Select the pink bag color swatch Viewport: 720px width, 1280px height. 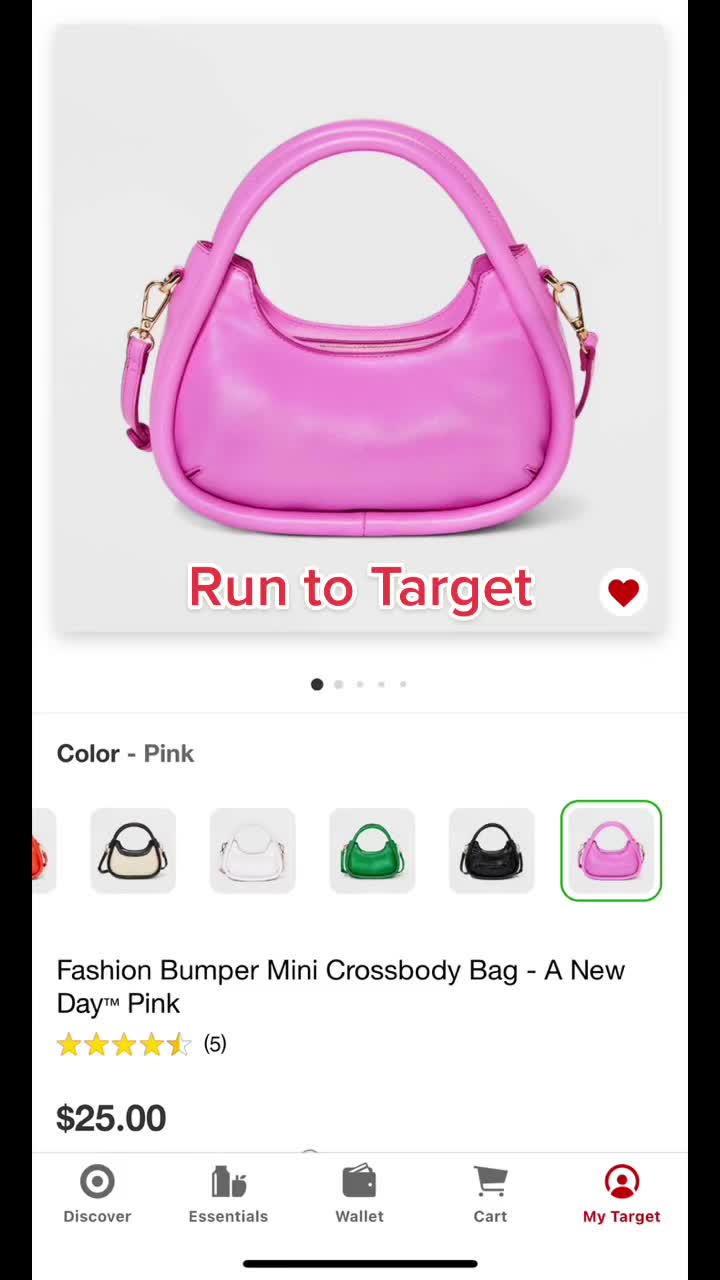click(x=611, y=851)
